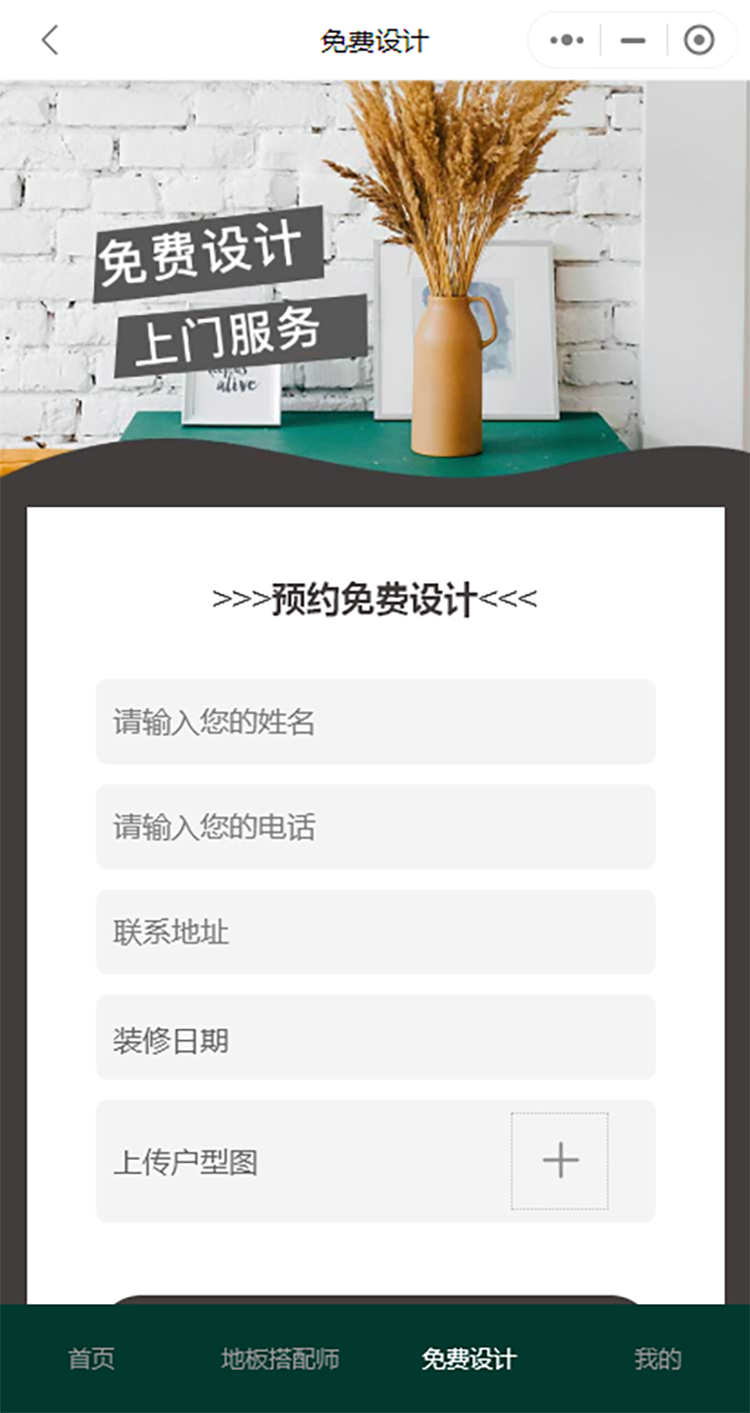Open the WeChat three-dot options menu
The image size is (750, 1413).
565,40
